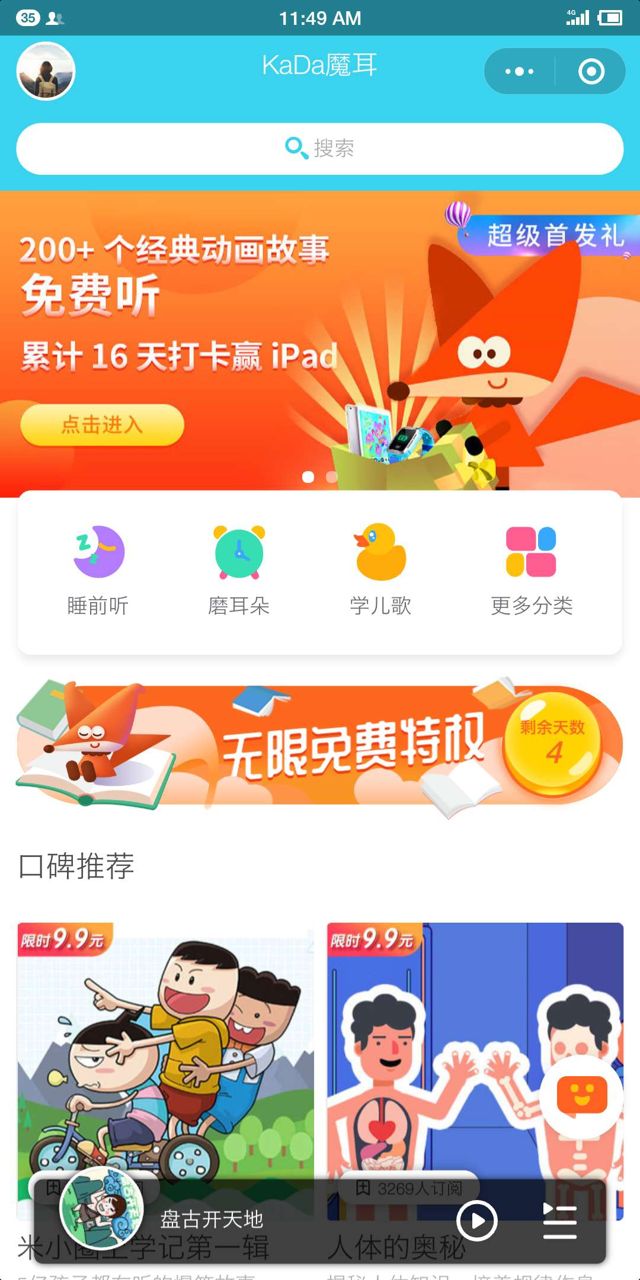This screenshot has width=640, height=1280.
Task: Tap the 搜索 search box
Action: pyautogui.click(x=320, y=149)
